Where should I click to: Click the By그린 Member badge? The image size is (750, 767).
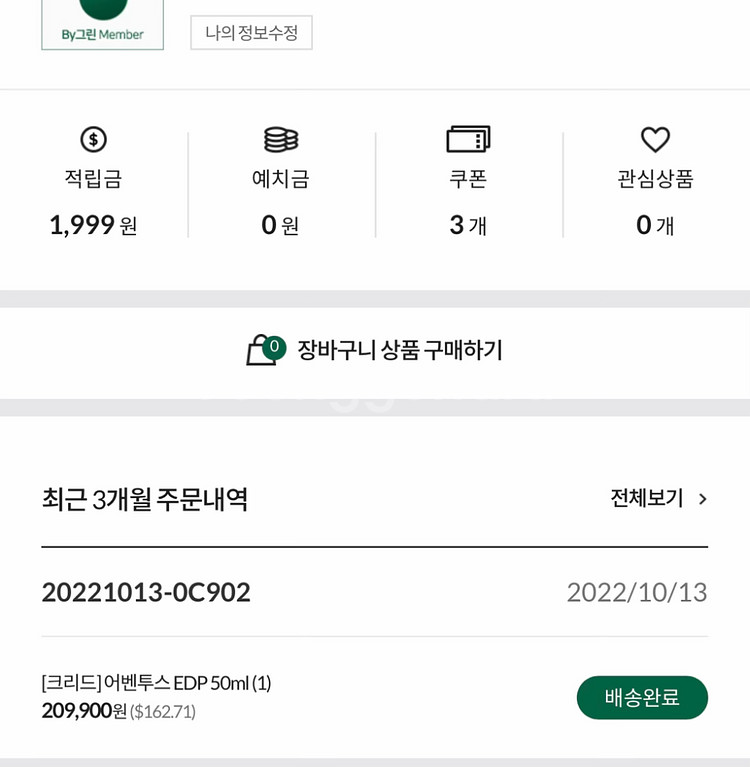click(x=102, y=25)
